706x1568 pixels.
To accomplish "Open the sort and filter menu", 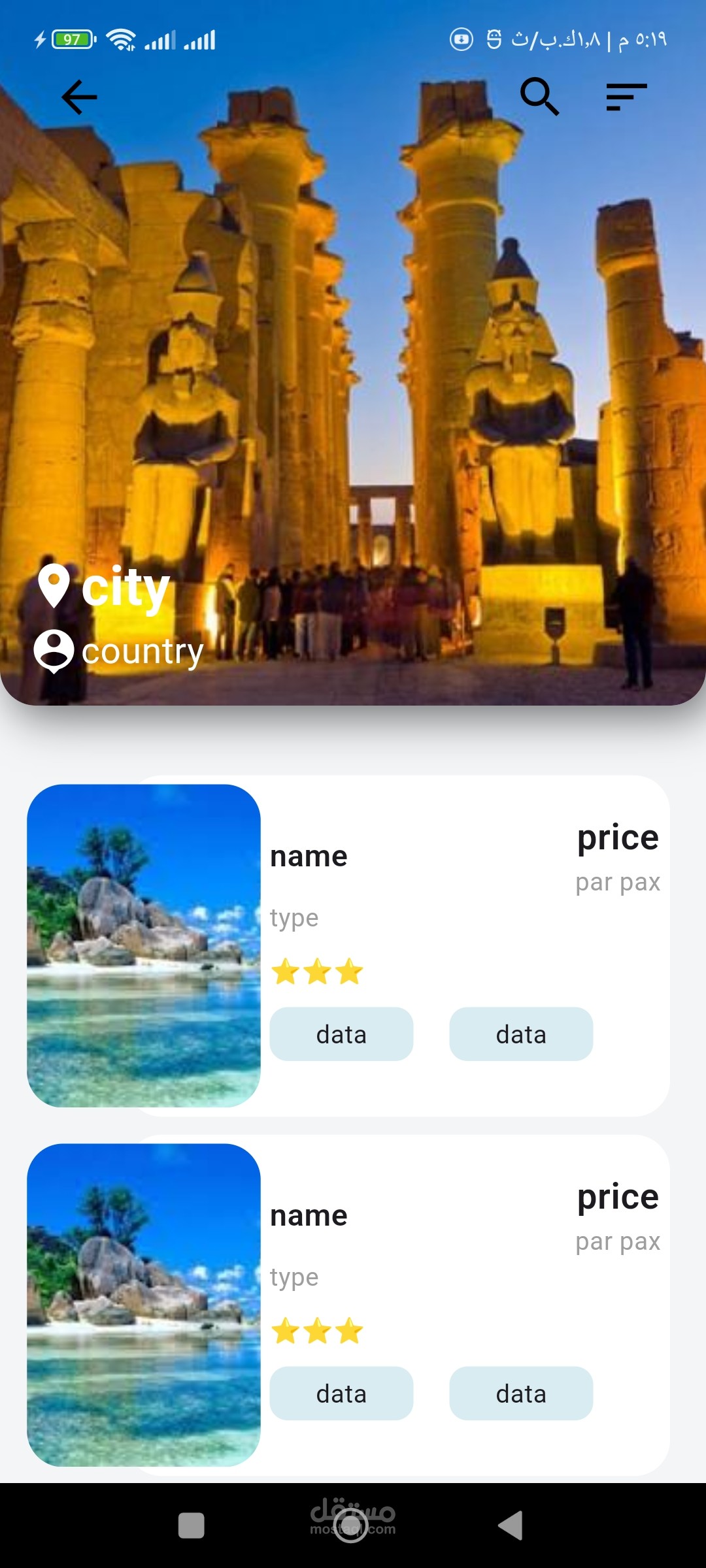I will 626,97.
